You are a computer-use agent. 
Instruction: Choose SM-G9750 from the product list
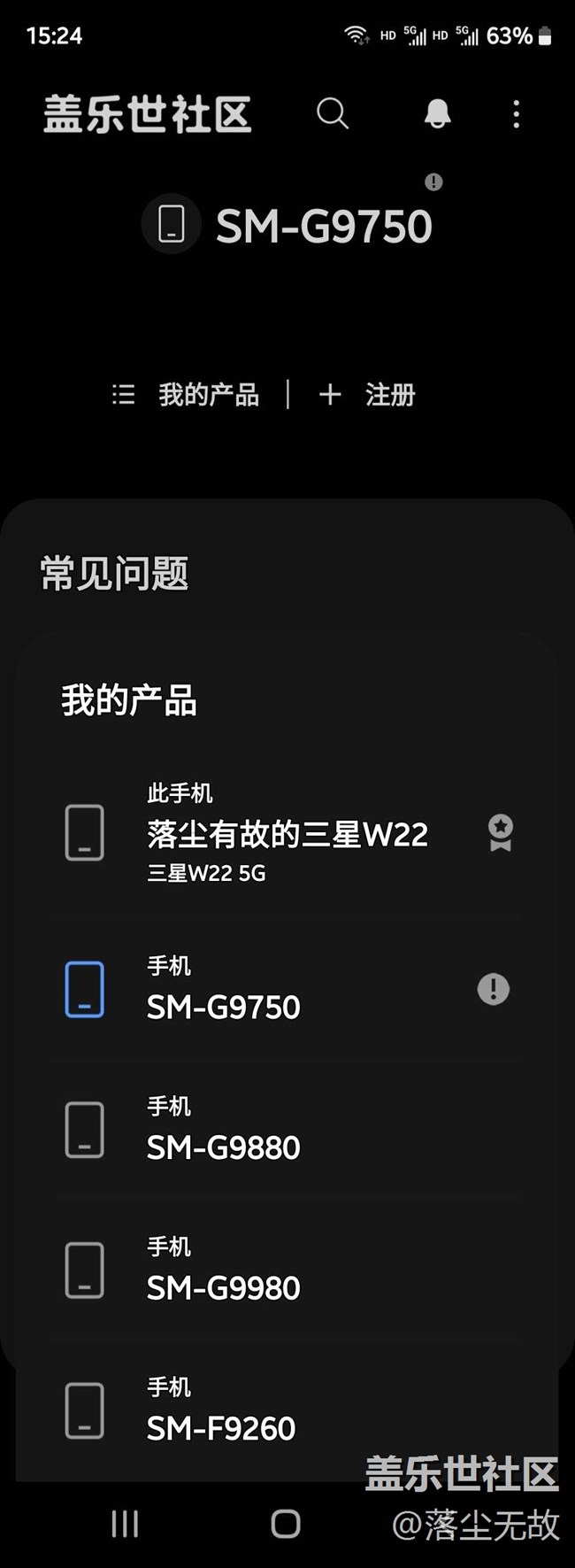[x=287, y=990]
